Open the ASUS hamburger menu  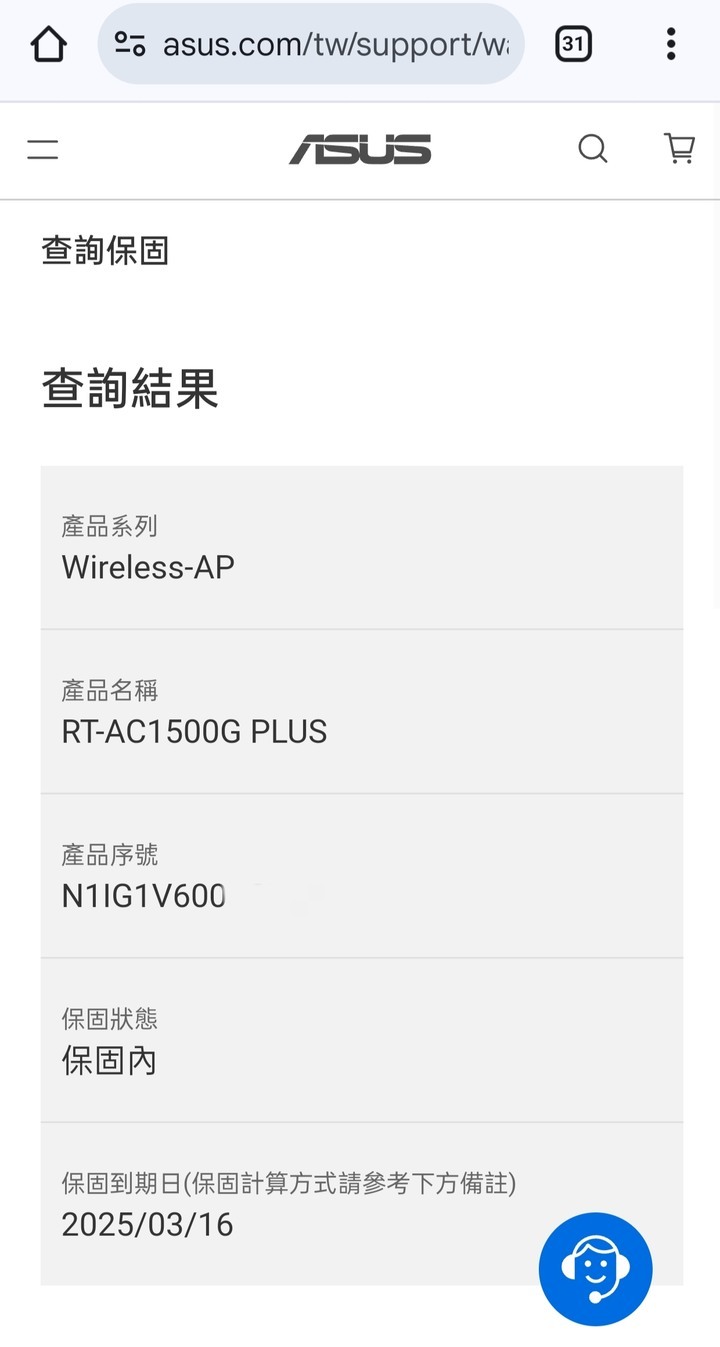click(x=42, y=150)
